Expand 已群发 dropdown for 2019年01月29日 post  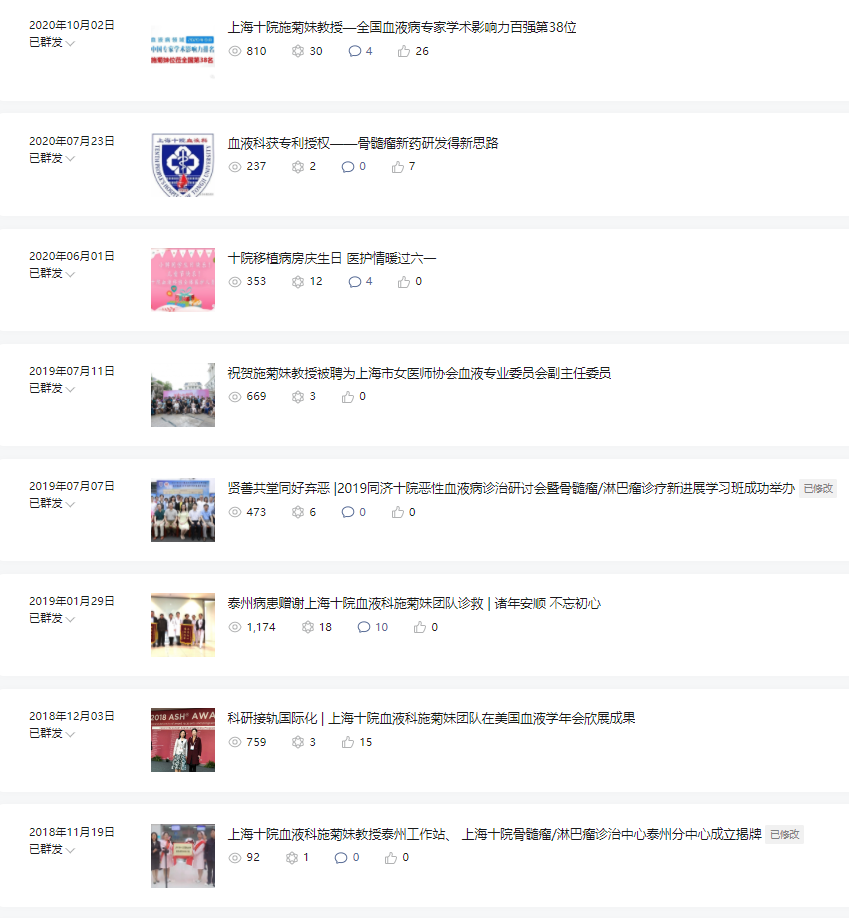(71, 619)
